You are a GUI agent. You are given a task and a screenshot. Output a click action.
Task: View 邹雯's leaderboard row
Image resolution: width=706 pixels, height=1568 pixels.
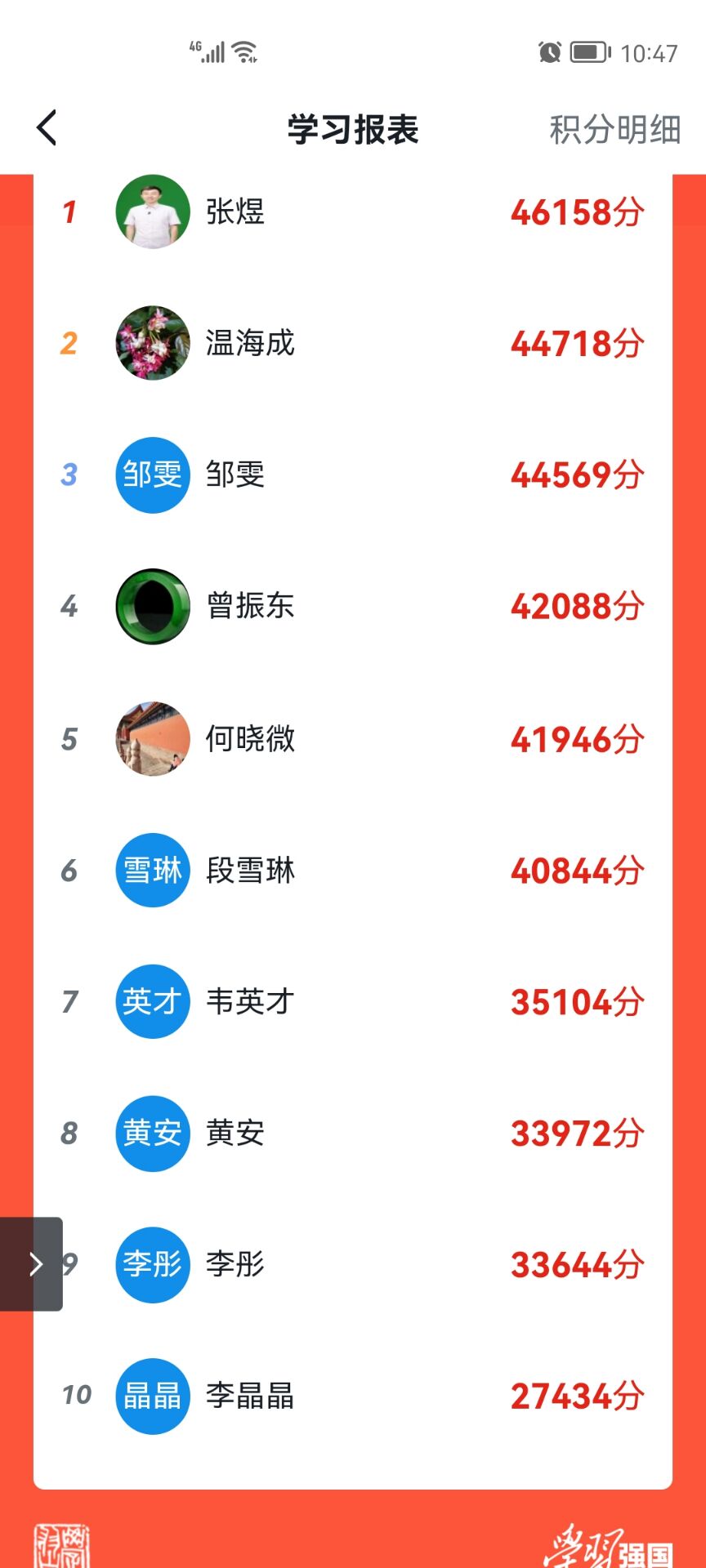(352, 474)
